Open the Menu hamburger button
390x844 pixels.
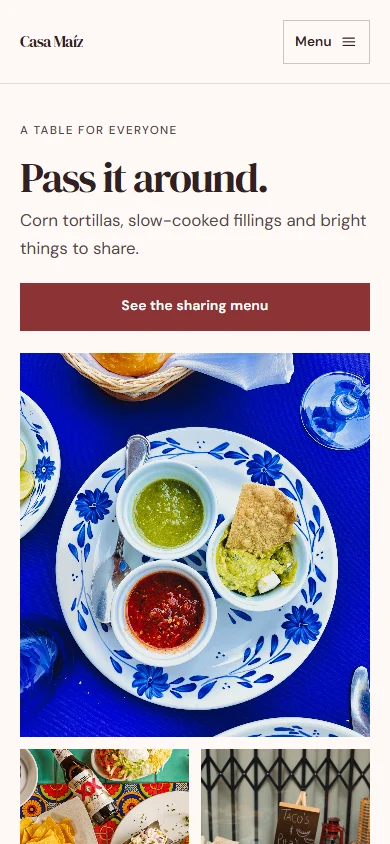(x=326, y=42)
